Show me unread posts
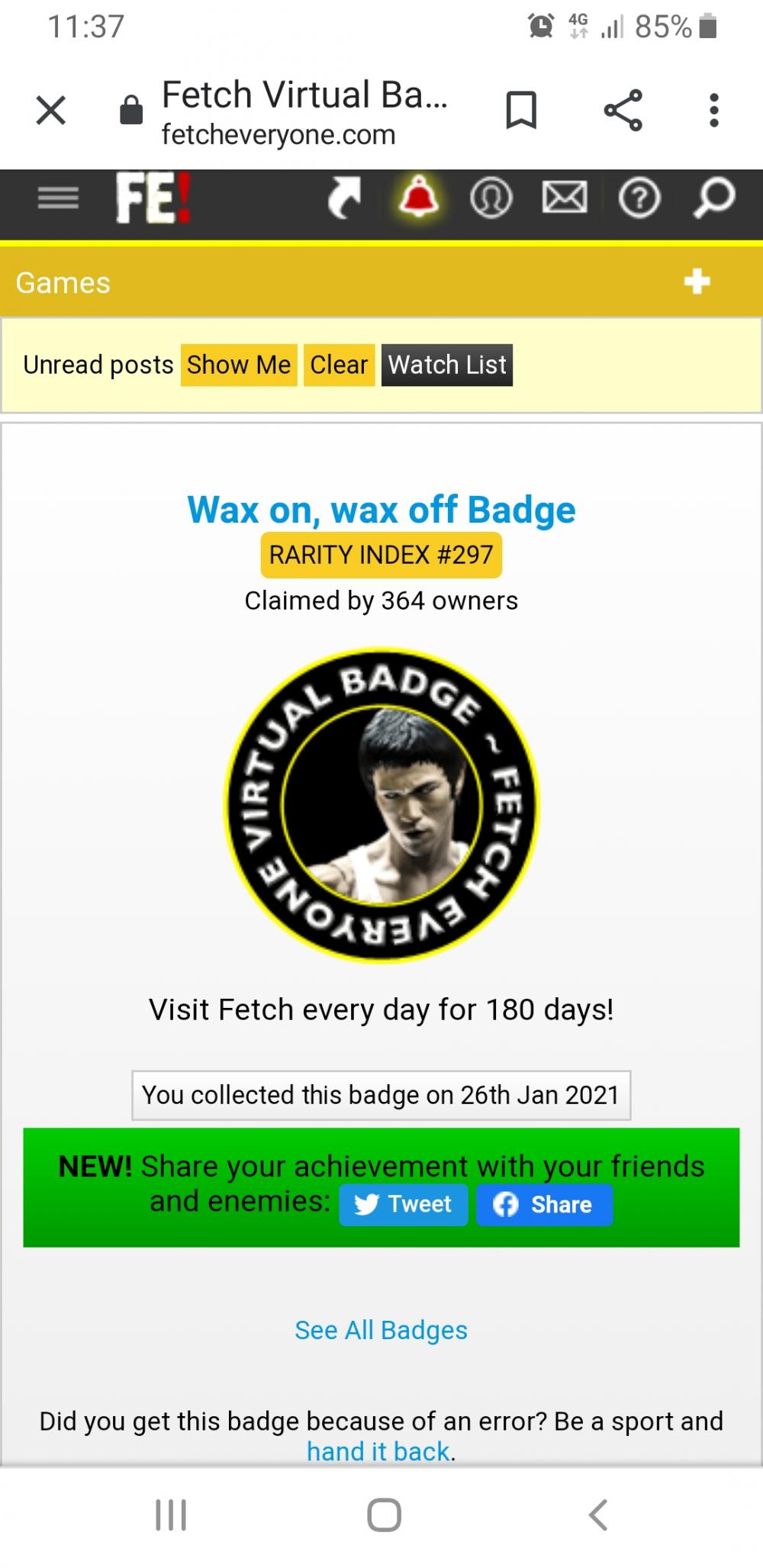763x1568 pixels. coord(239,365)
